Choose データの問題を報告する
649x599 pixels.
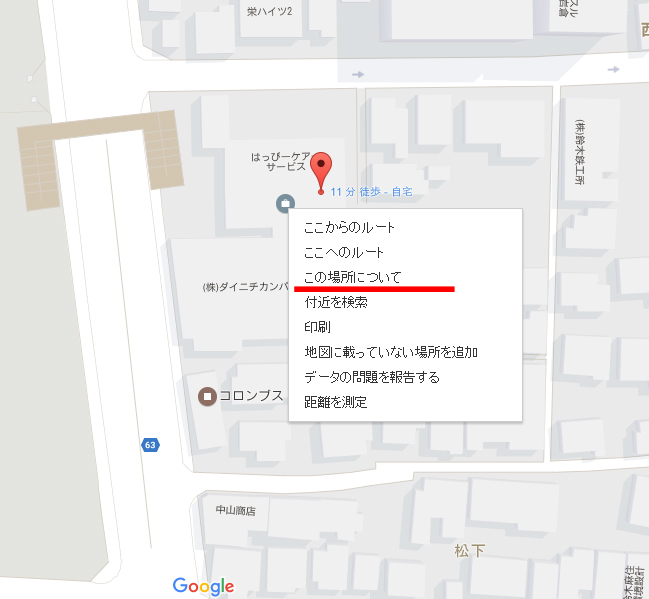pos(371,377)
